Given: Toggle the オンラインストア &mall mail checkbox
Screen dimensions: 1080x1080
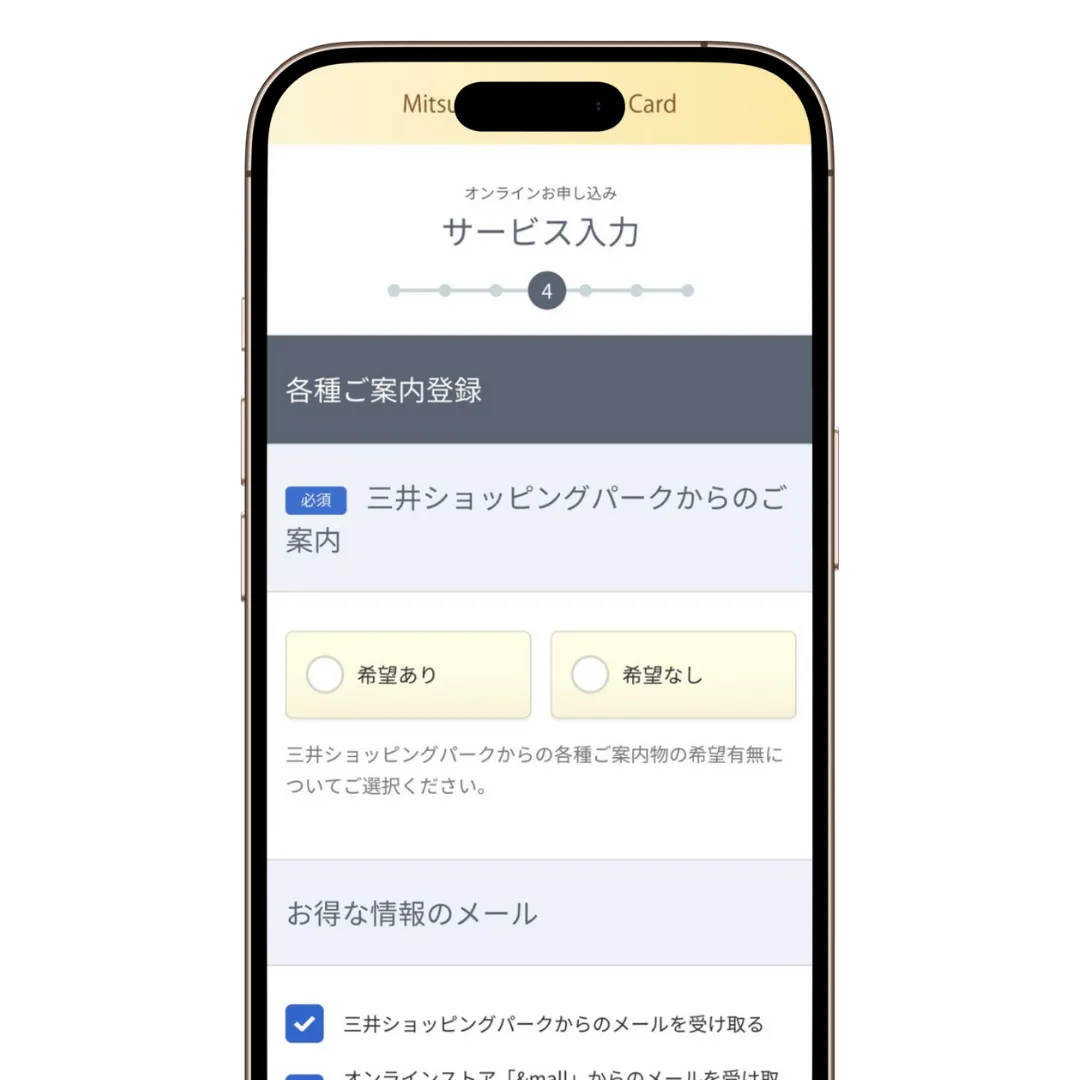Looking at the screenshot, I should click(x=304, y=1076).
